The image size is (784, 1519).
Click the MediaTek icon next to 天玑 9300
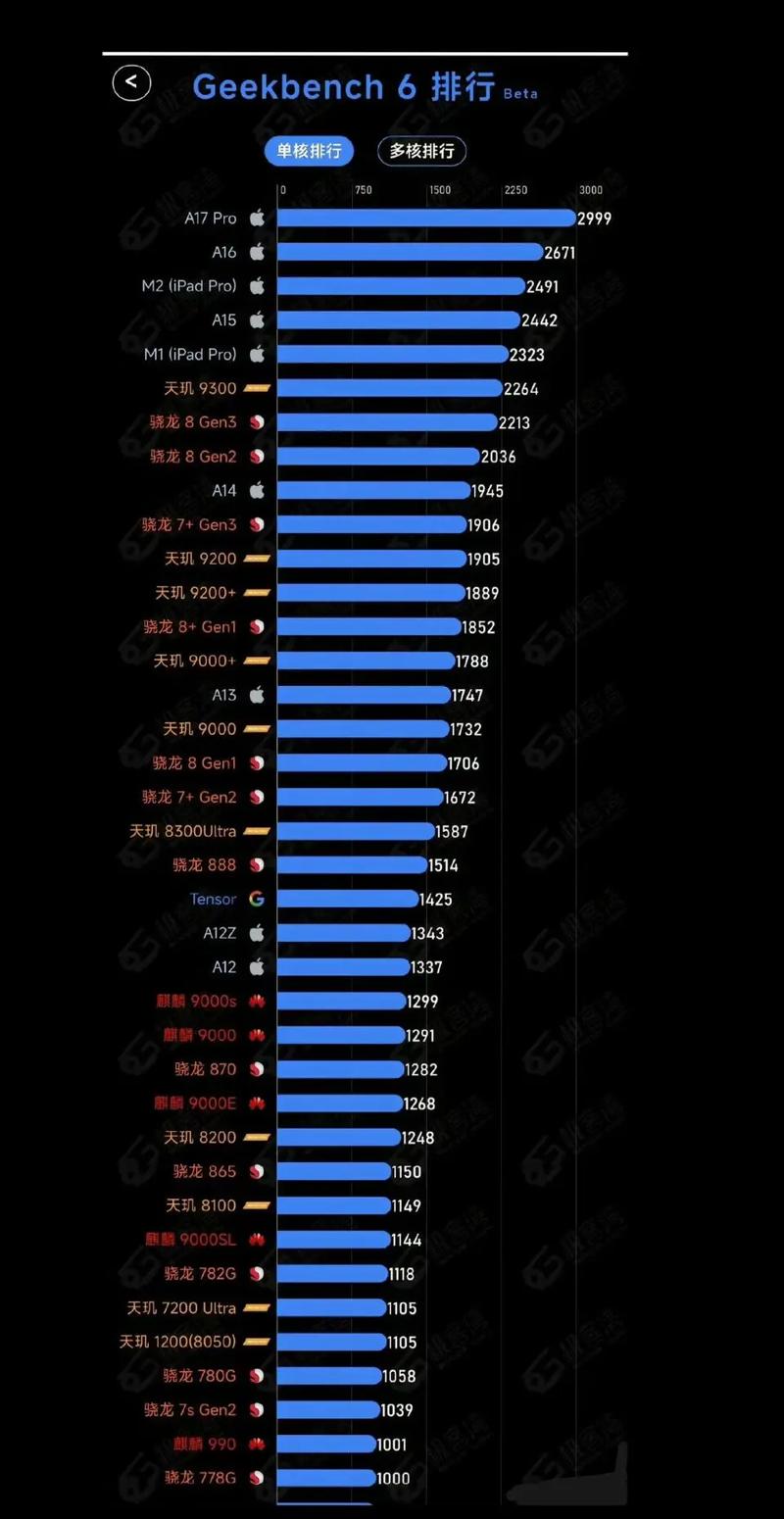(x=255, y=388)
